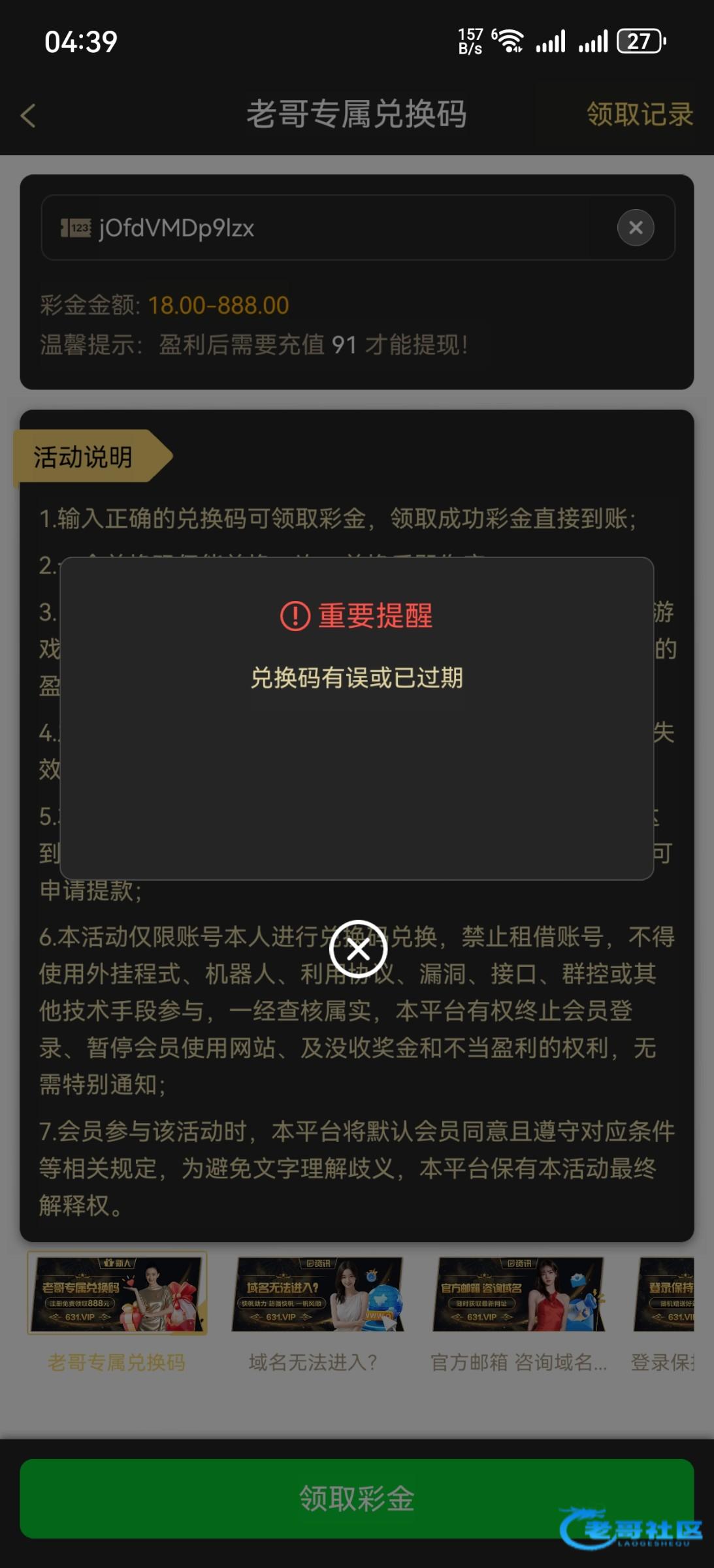Dismiss the 重要提醒 dialog with the X button

point(358,949)
